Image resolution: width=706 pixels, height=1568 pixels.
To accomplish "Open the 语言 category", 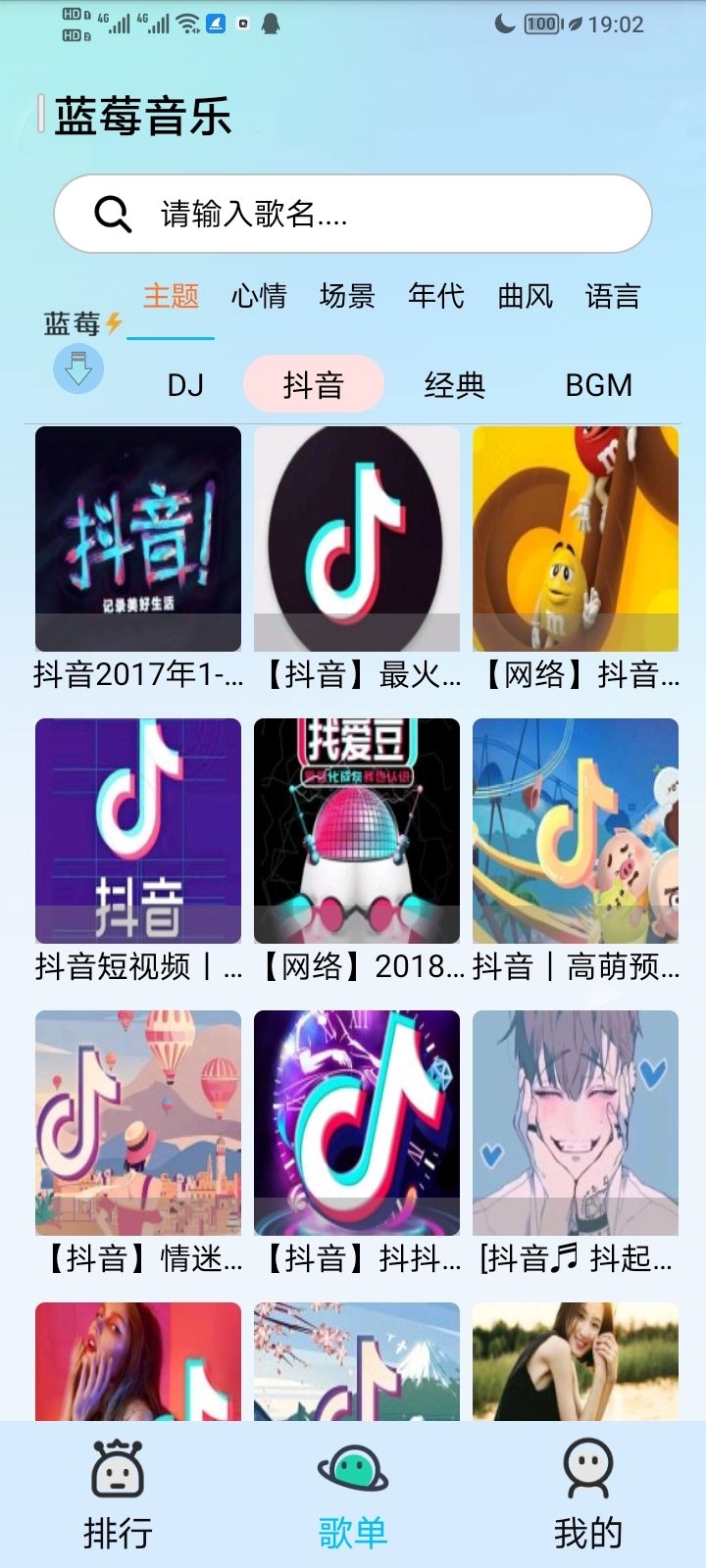I will [x=614, y=296].
